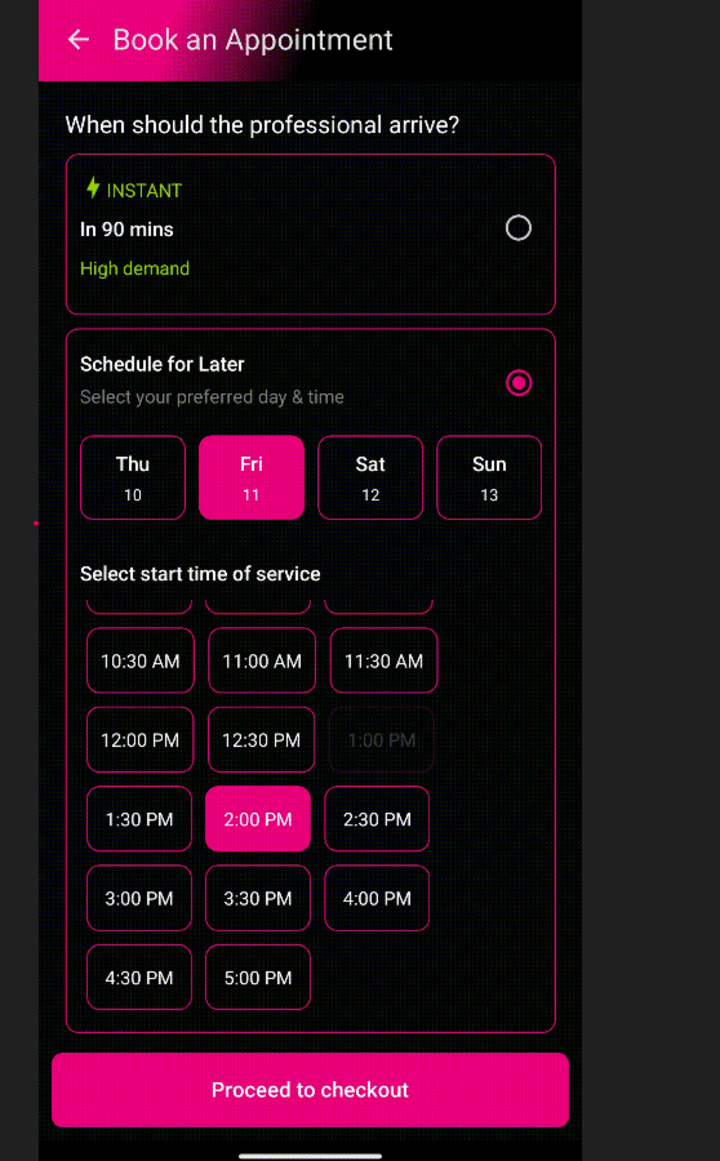The height and width of the screenshot is (1161, 720).
Task: Pick Thu 10 as the day
Action: click(x=133, y=477)
